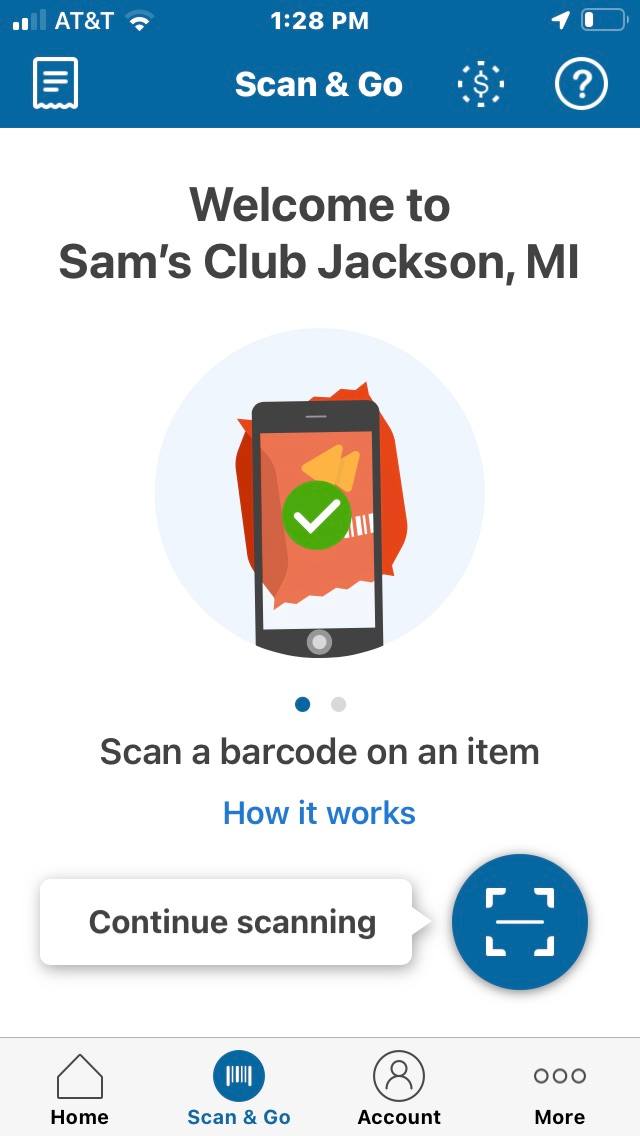Open the help question mark icon
The height and width of the screenshot is (1136, 640).
(x=581, y=85)
